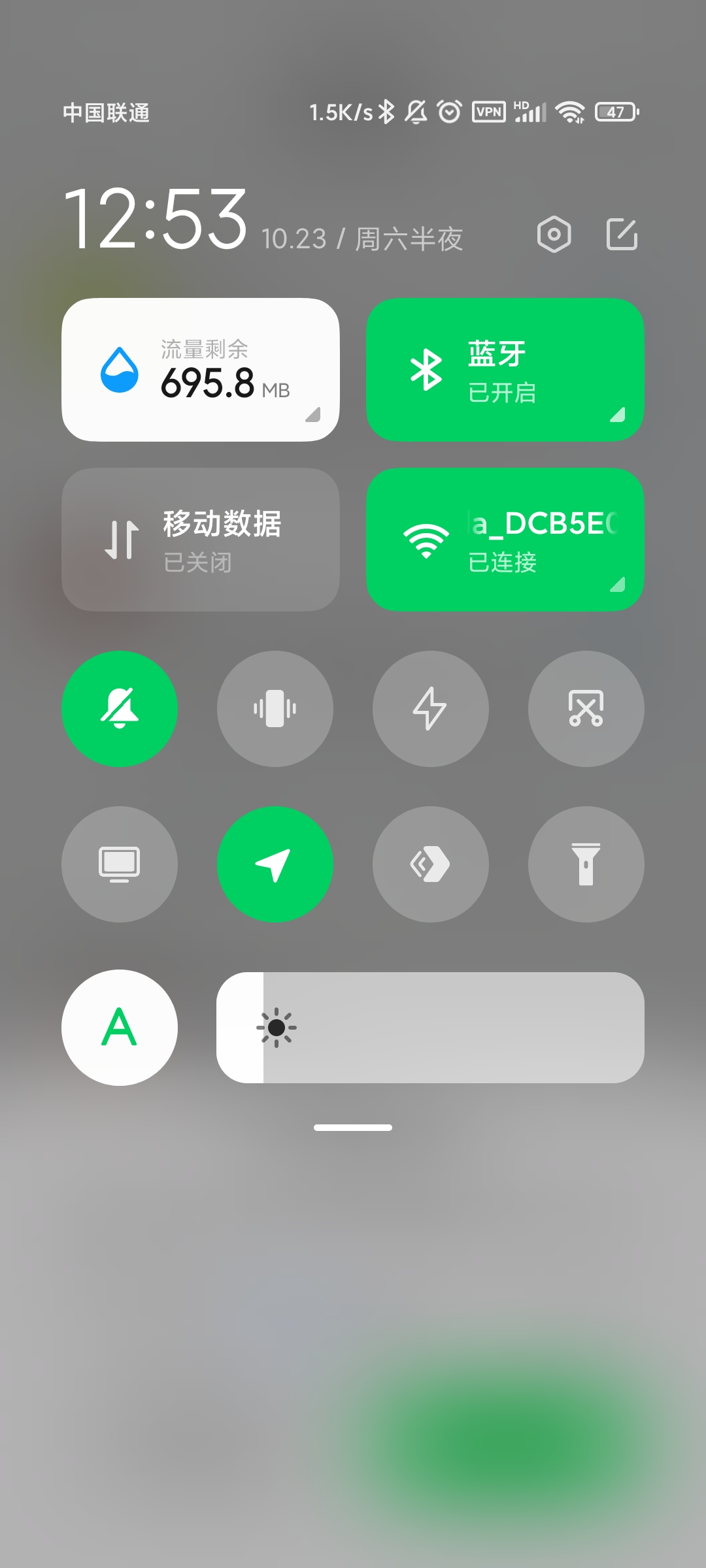Turn on vibrate mode

click(x=275, y=709)
